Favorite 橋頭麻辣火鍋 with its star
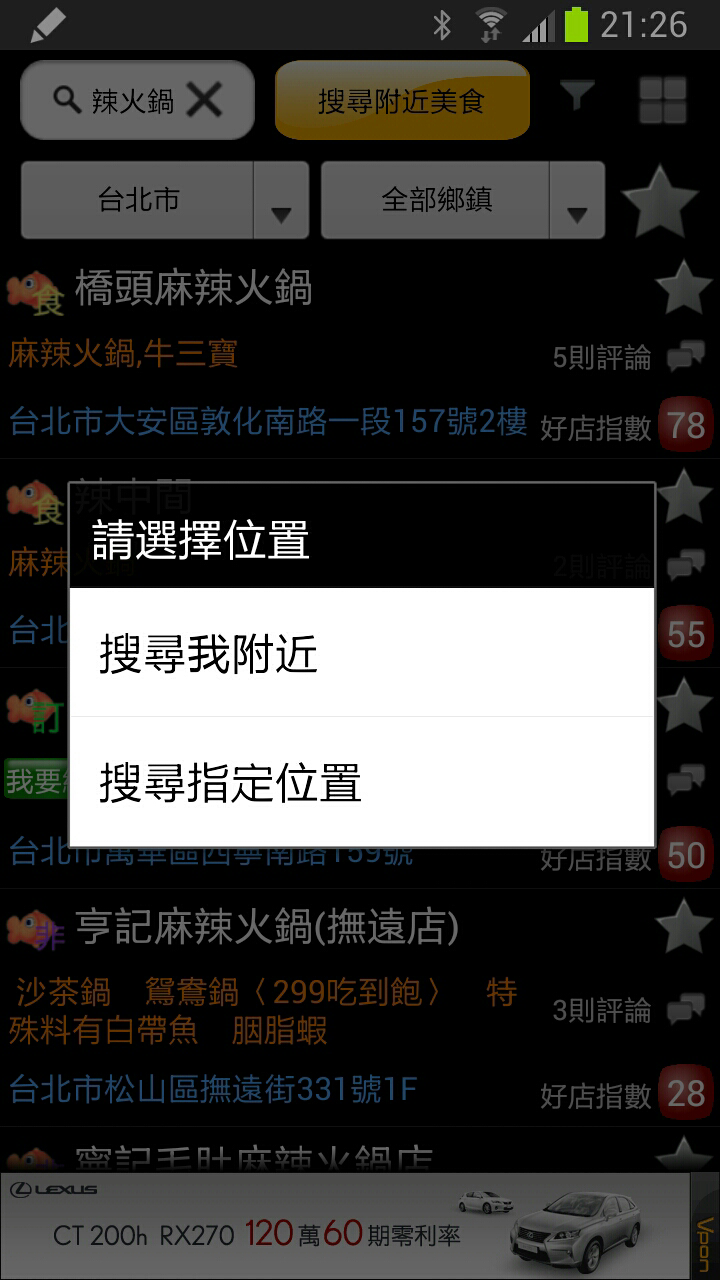This screenshot has width=720, height=1280. [684, 288]
